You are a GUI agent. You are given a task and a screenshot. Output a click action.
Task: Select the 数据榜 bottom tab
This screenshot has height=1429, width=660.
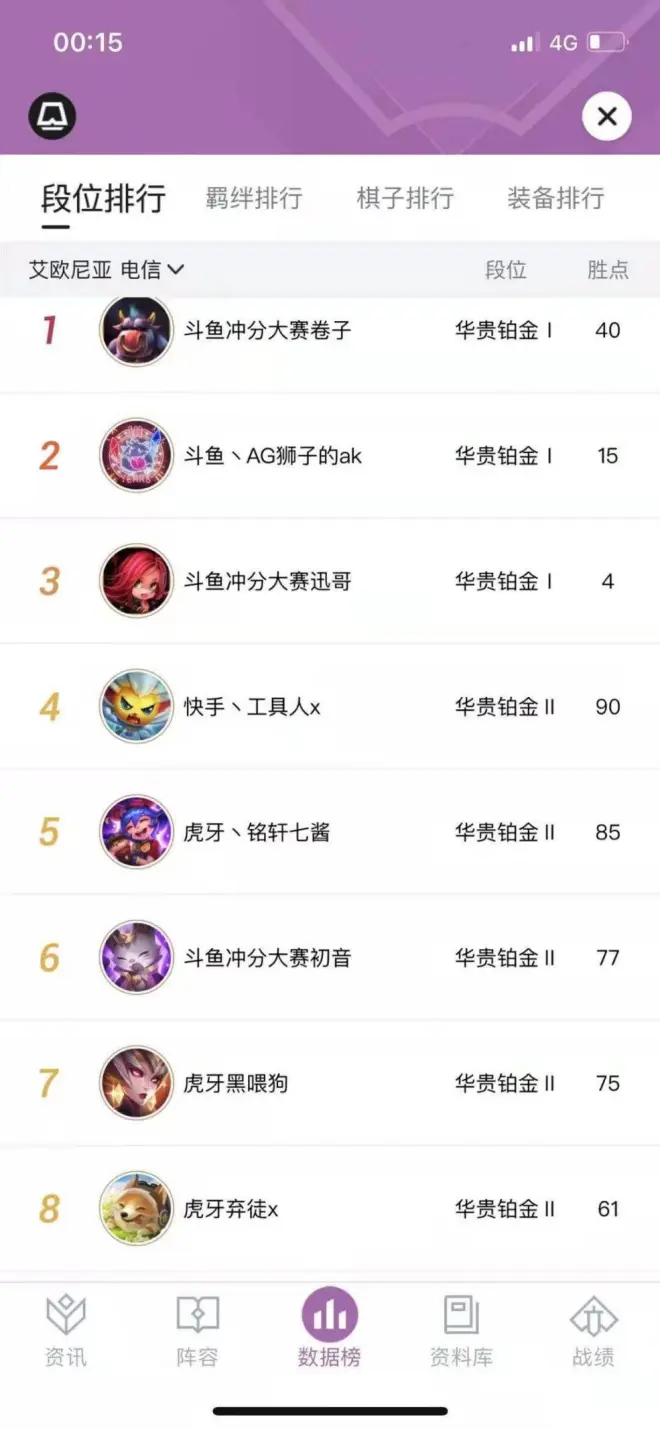coord(329,1331)
